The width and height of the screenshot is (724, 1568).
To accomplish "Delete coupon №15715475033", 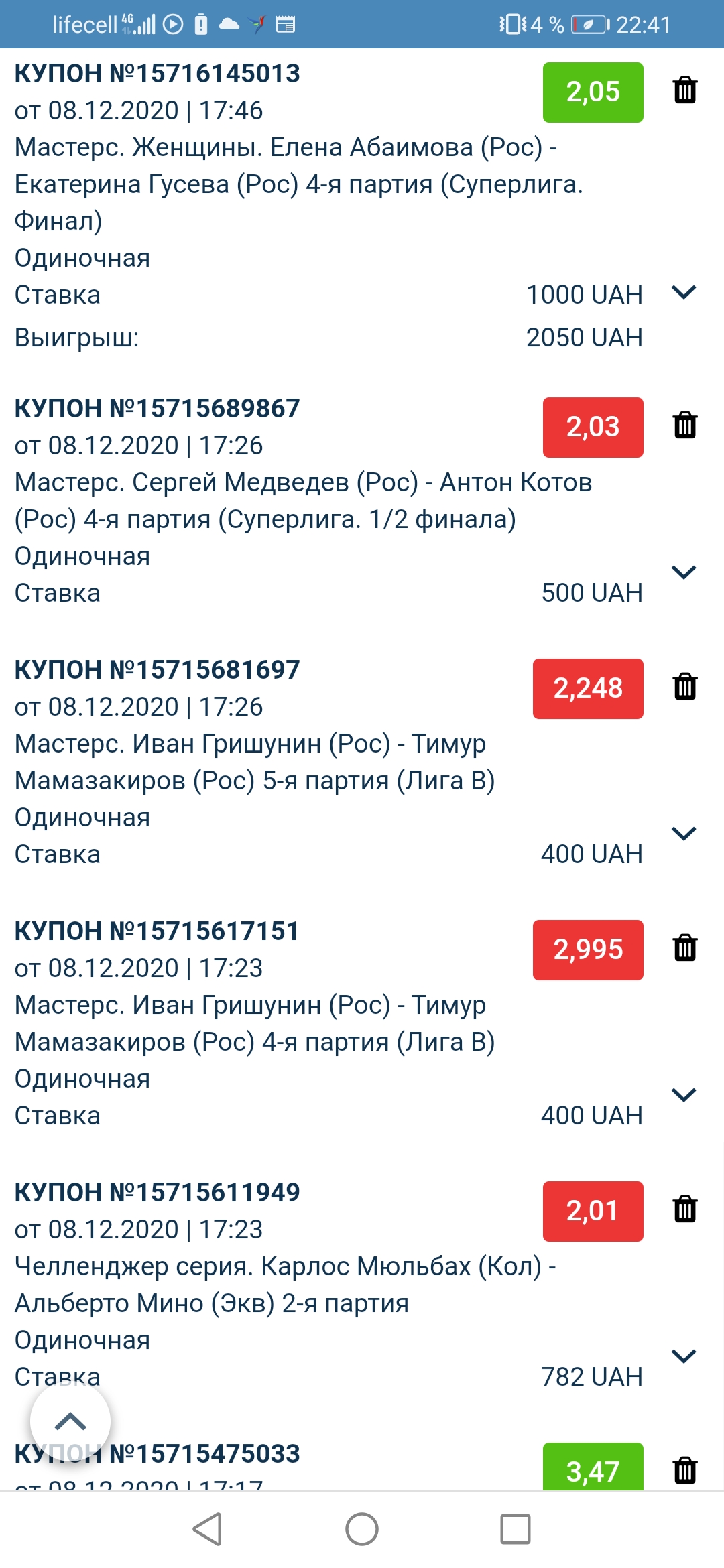I will tap(684, 1470).
